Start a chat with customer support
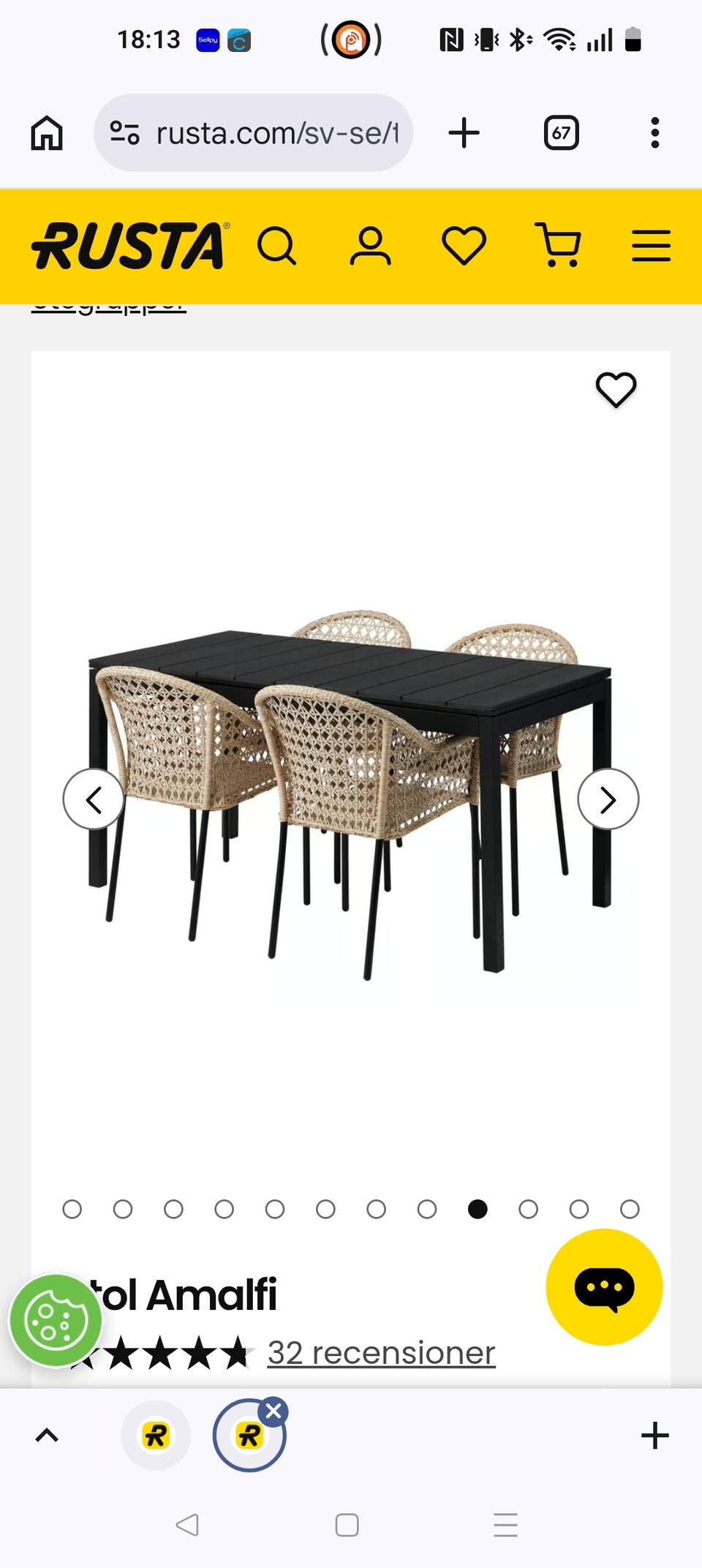This screenshot has height=1568, width=702. [604, 1287]
